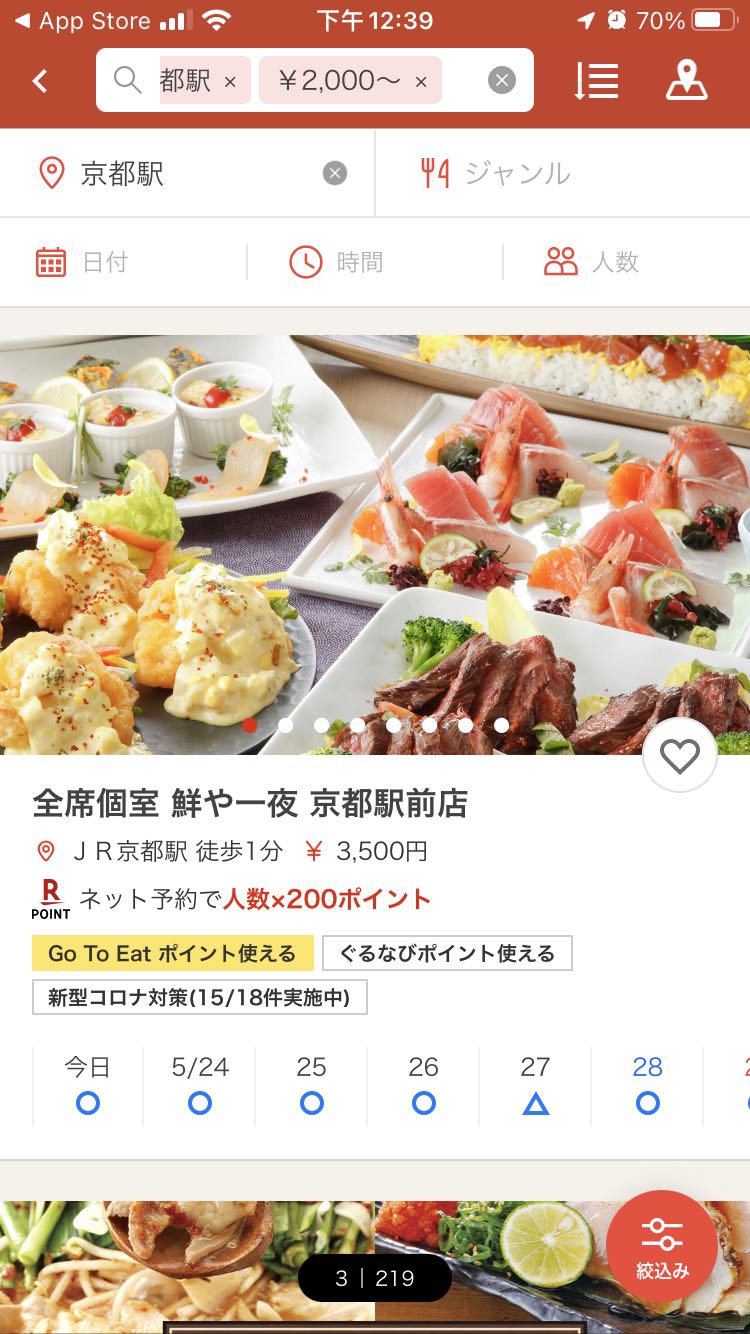Favorite 鮮や一夜 京都駅前店 with the heart
The image size is (750, 1334).
[x=680, y=755]
